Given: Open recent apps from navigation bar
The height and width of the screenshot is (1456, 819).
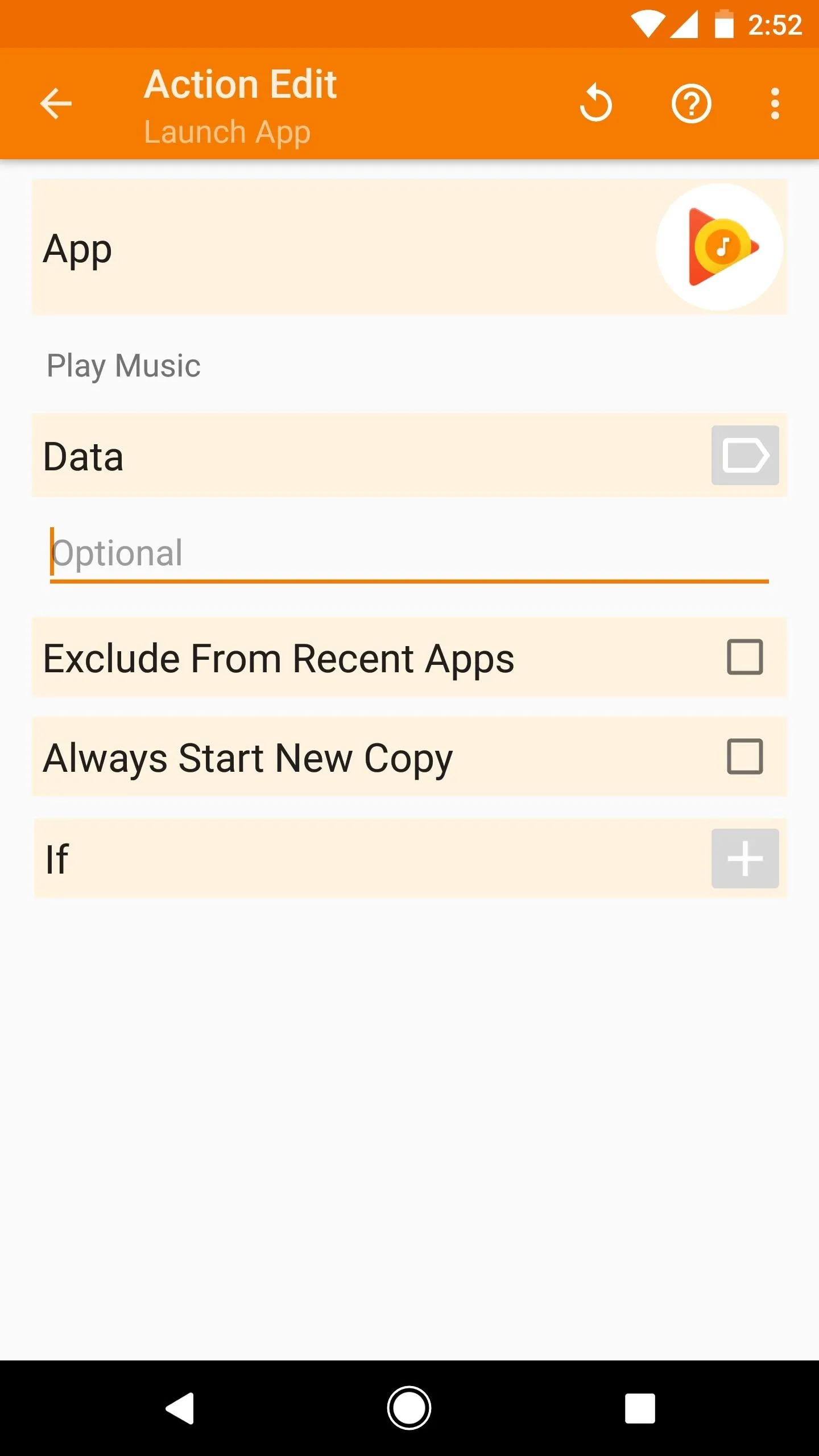Looking at the screenshot, I should 640,1408.
